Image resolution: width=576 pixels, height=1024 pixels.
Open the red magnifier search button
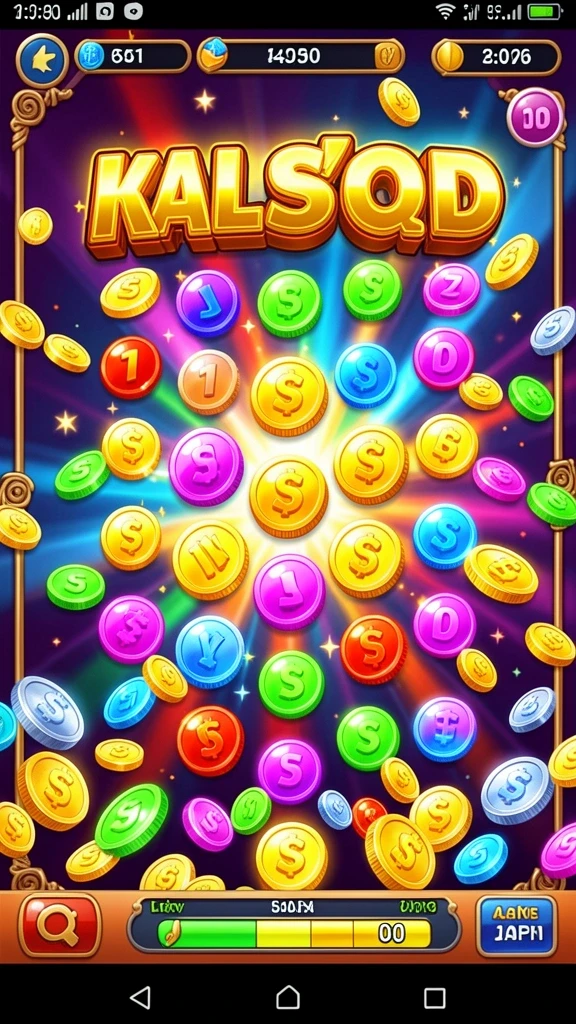click(59, 925)
